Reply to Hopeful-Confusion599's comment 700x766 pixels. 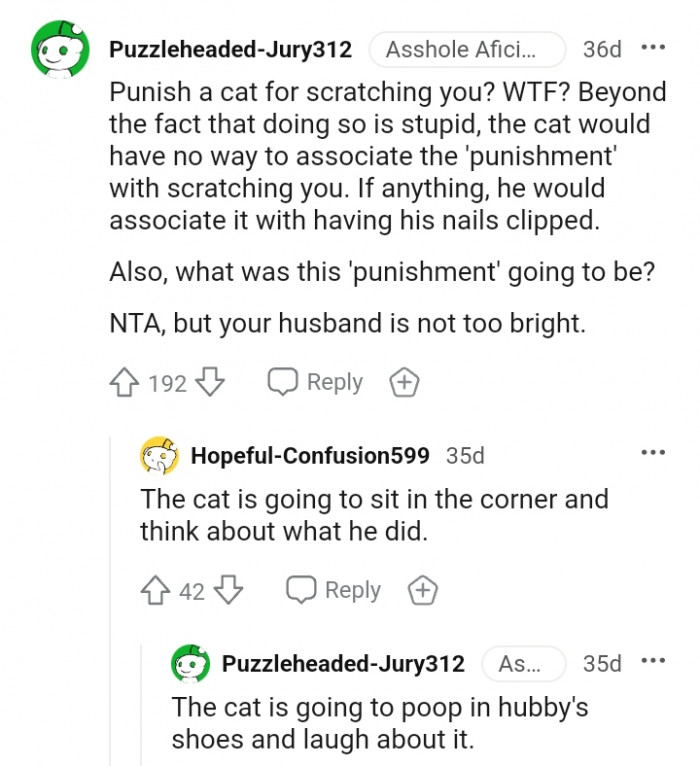tap(334, 590)
